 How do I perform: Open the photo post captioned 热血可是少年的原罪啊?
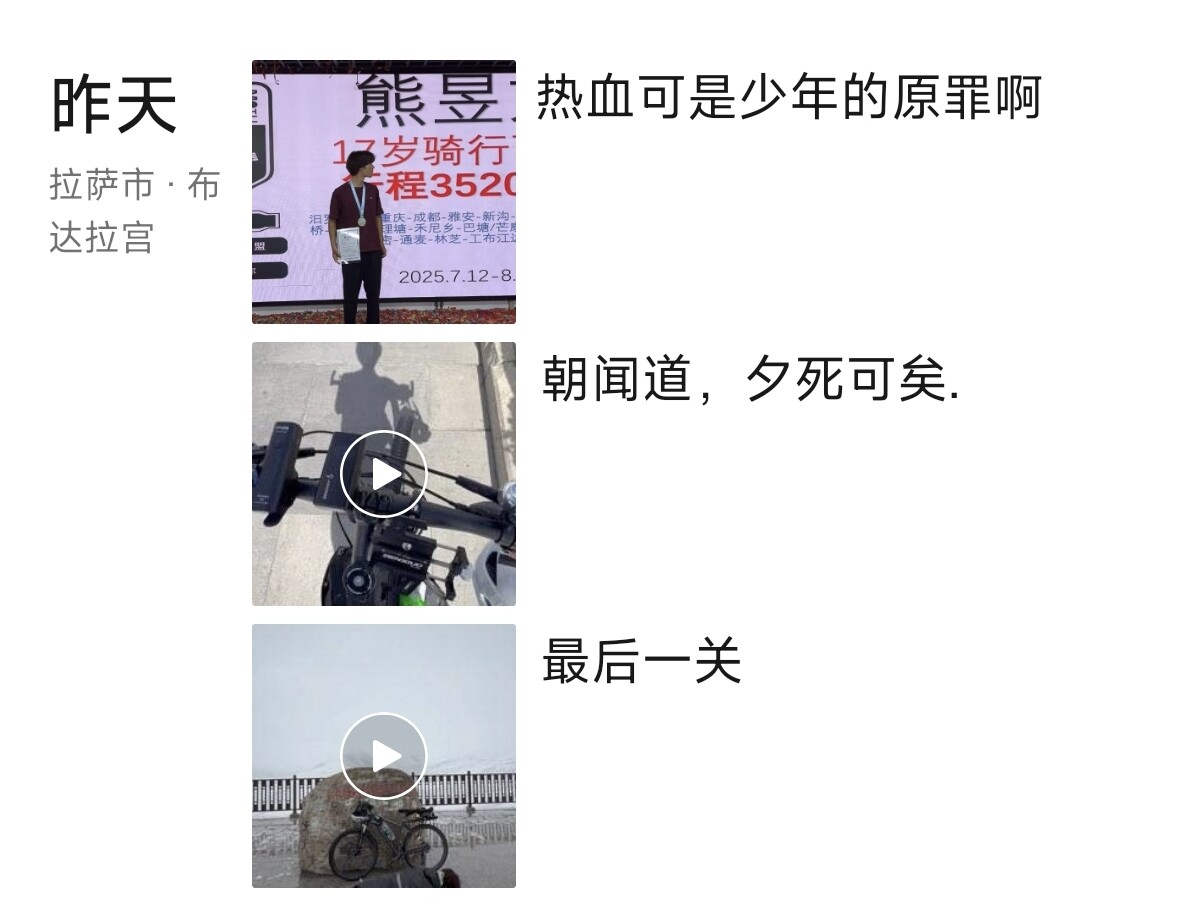[x=383, y=192]
